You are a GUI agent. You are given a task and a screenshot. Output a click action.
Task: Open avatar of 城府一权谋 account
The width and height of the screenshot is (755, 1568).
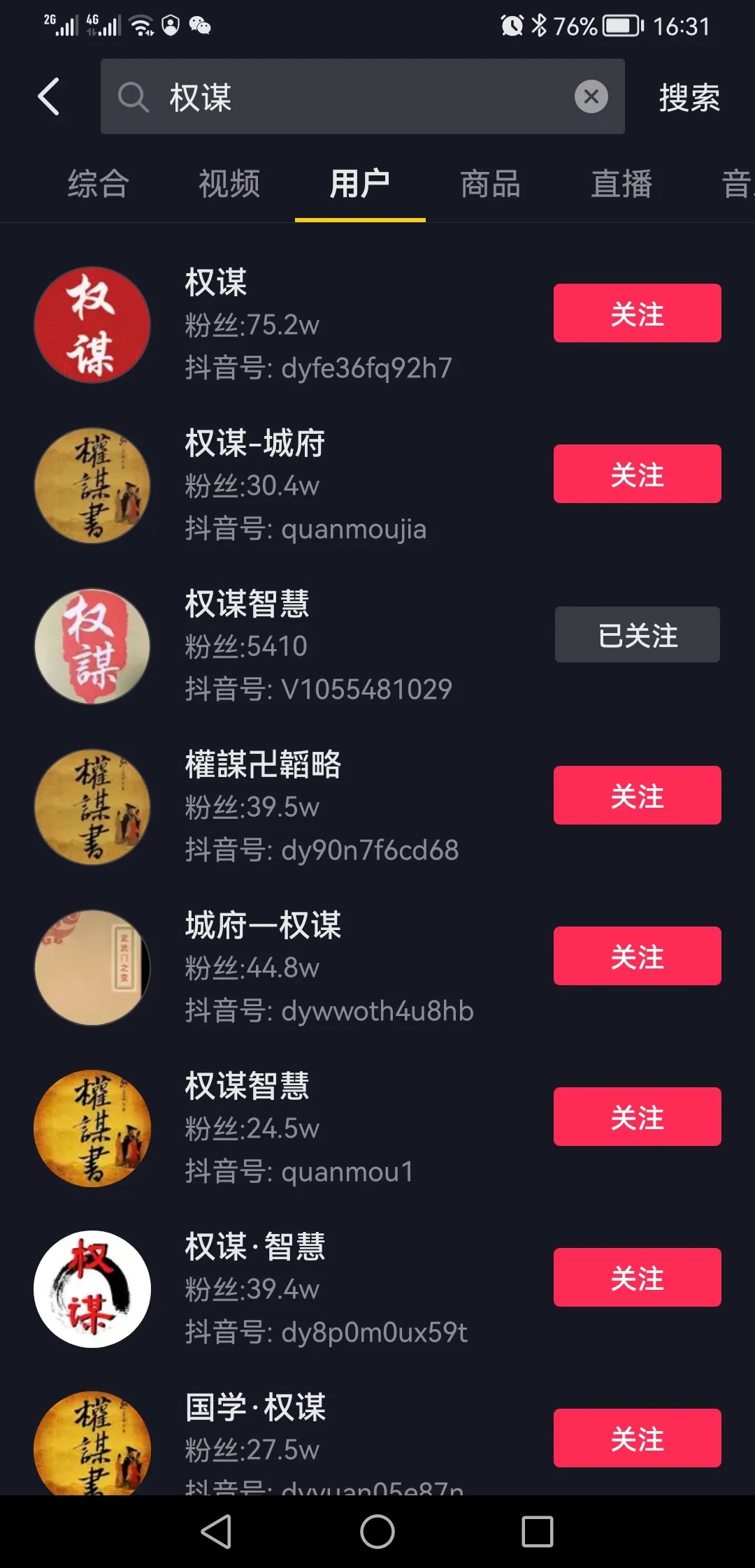pyautogui.click(x=92, y=968)
